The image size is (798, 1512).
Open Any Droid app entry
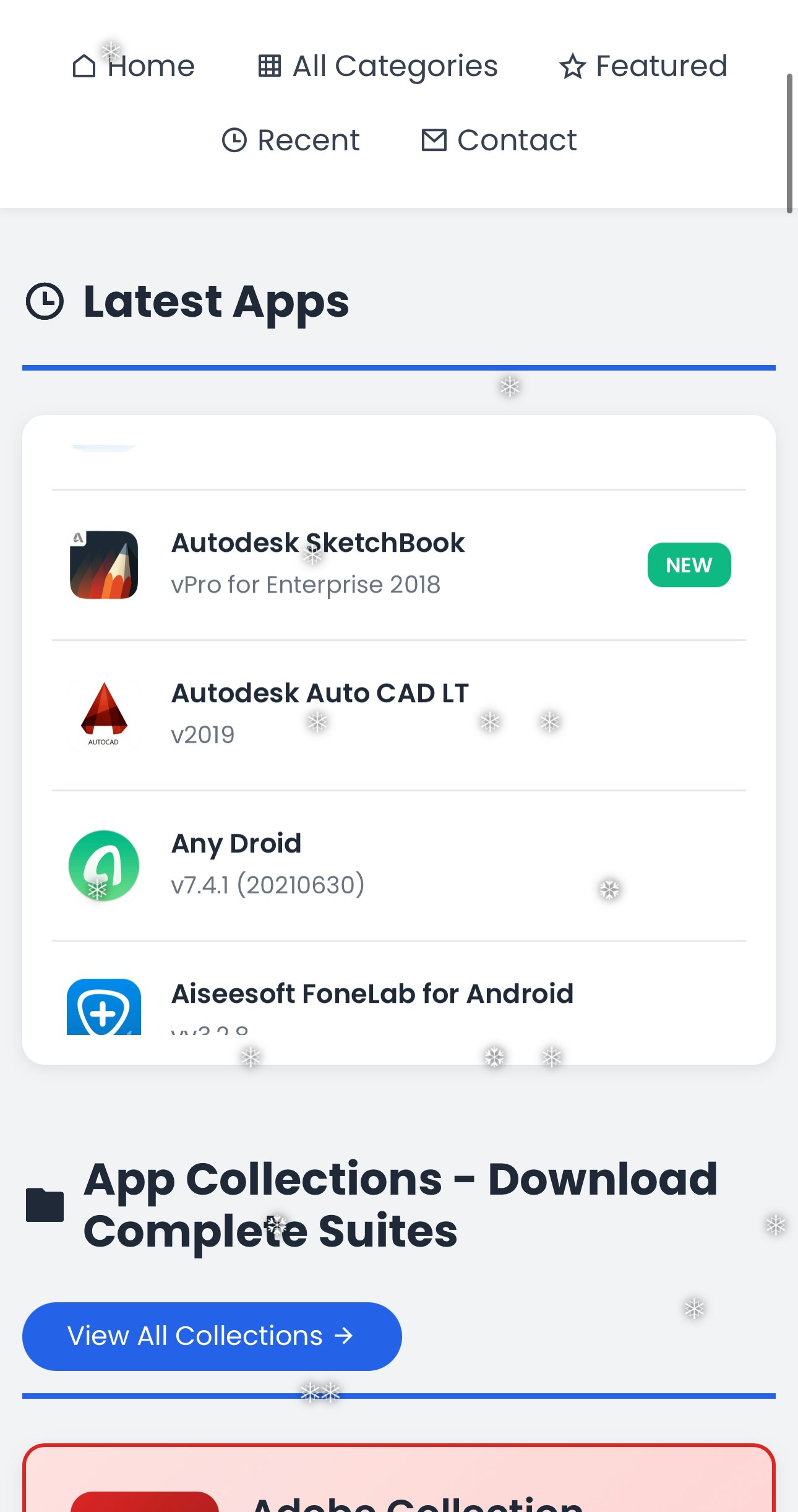point(399,866)
